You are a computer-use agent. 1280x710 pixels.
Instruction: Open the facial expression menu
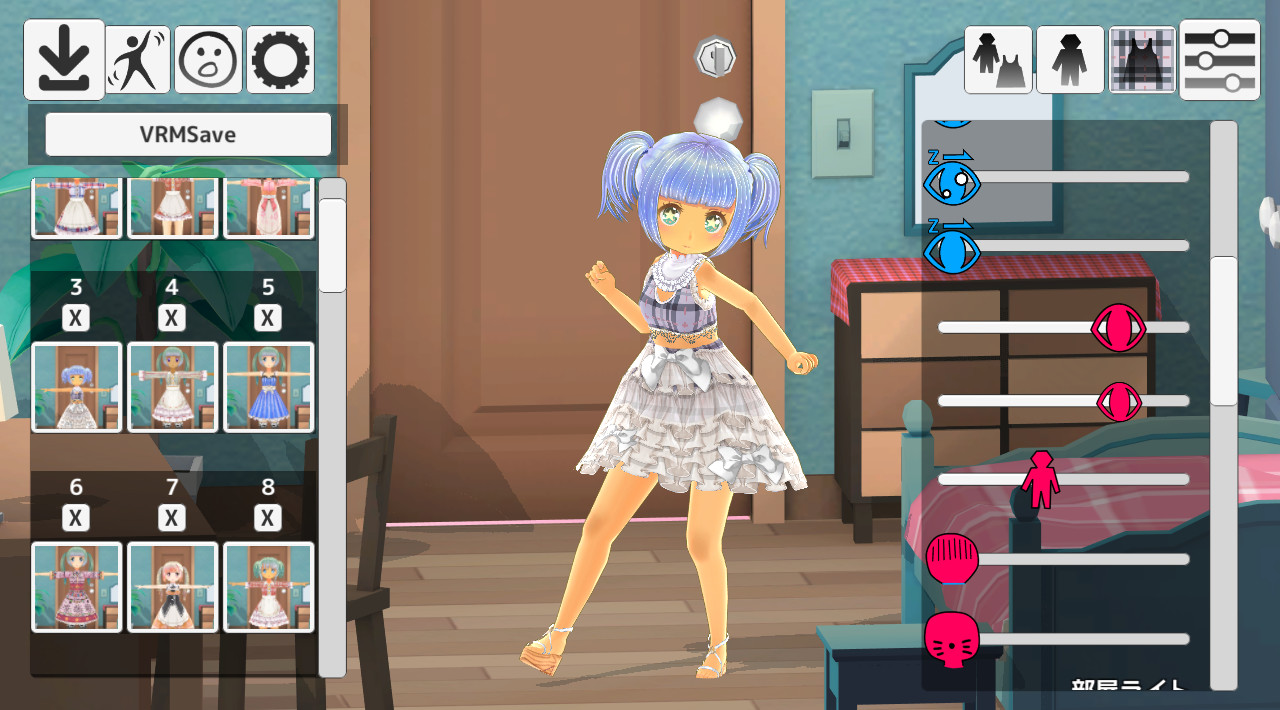[x=208, y=60]
